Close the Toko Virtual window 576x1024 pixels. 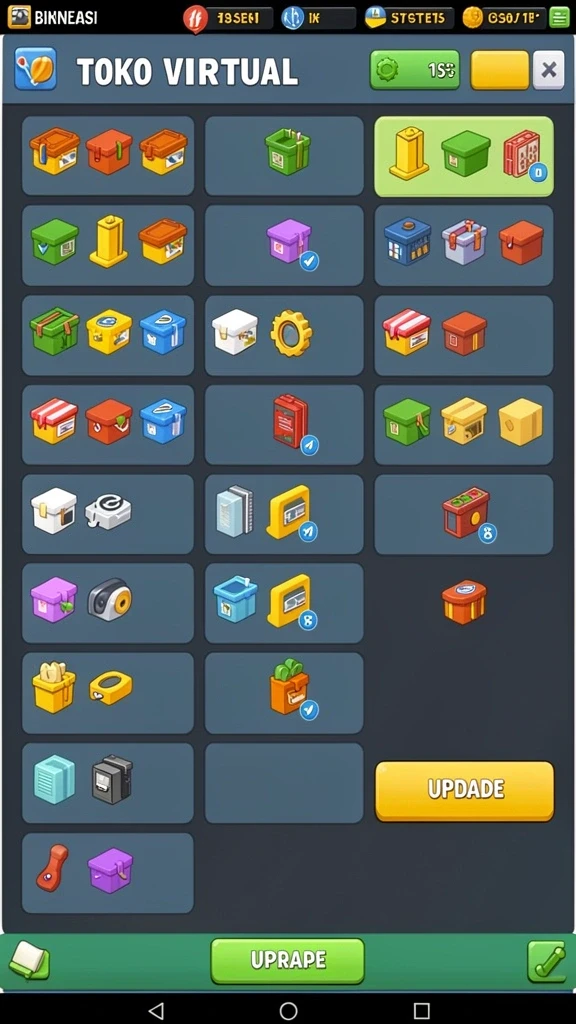(549, 70)
